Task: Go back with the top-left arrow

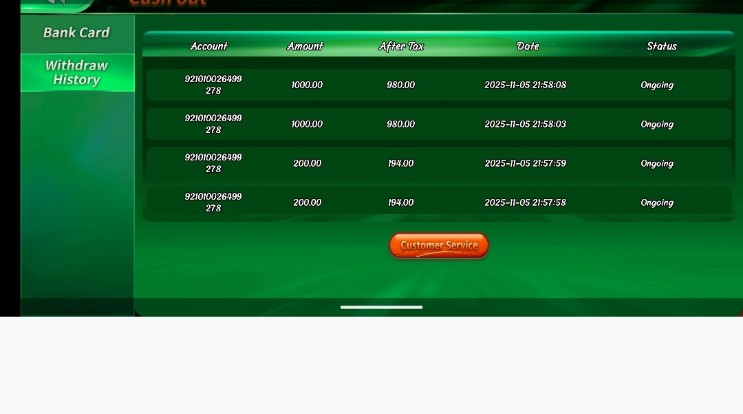Action: pyautogui.click(x=58, y=4)
